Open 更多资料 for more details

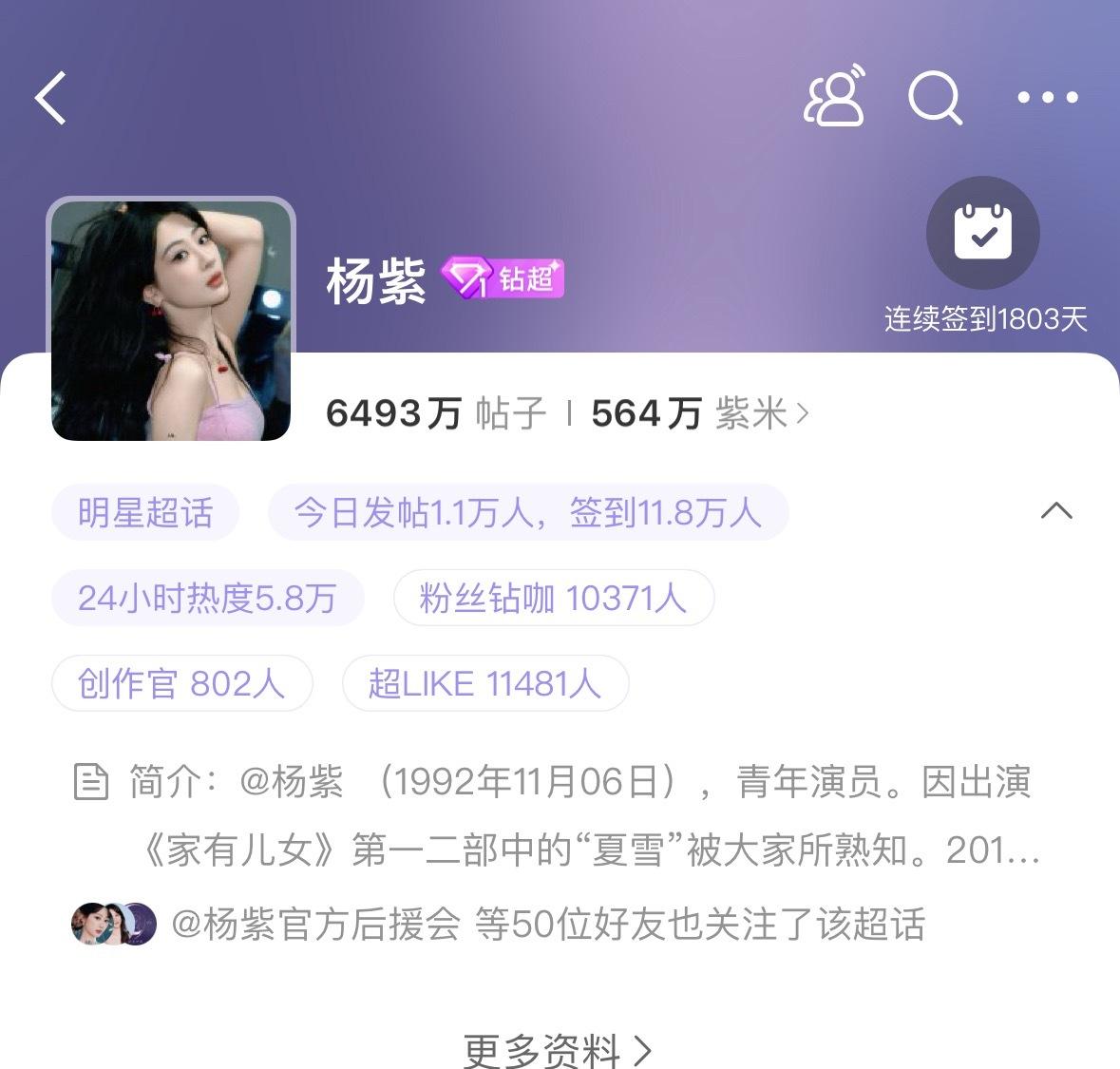[x=558, y=1050]
